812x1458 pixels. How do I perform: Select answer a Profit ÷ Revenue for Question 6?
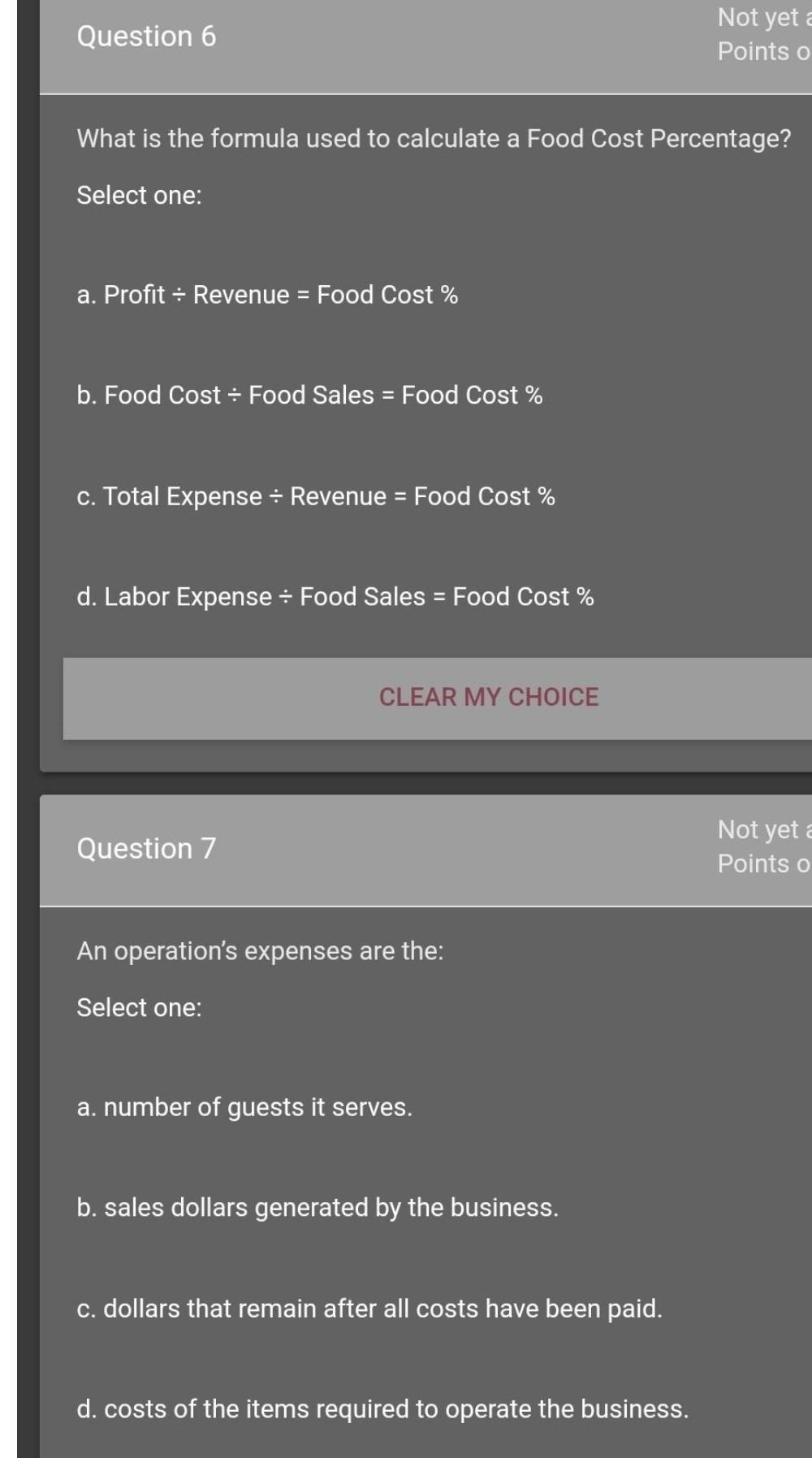(x=266, y=295)
